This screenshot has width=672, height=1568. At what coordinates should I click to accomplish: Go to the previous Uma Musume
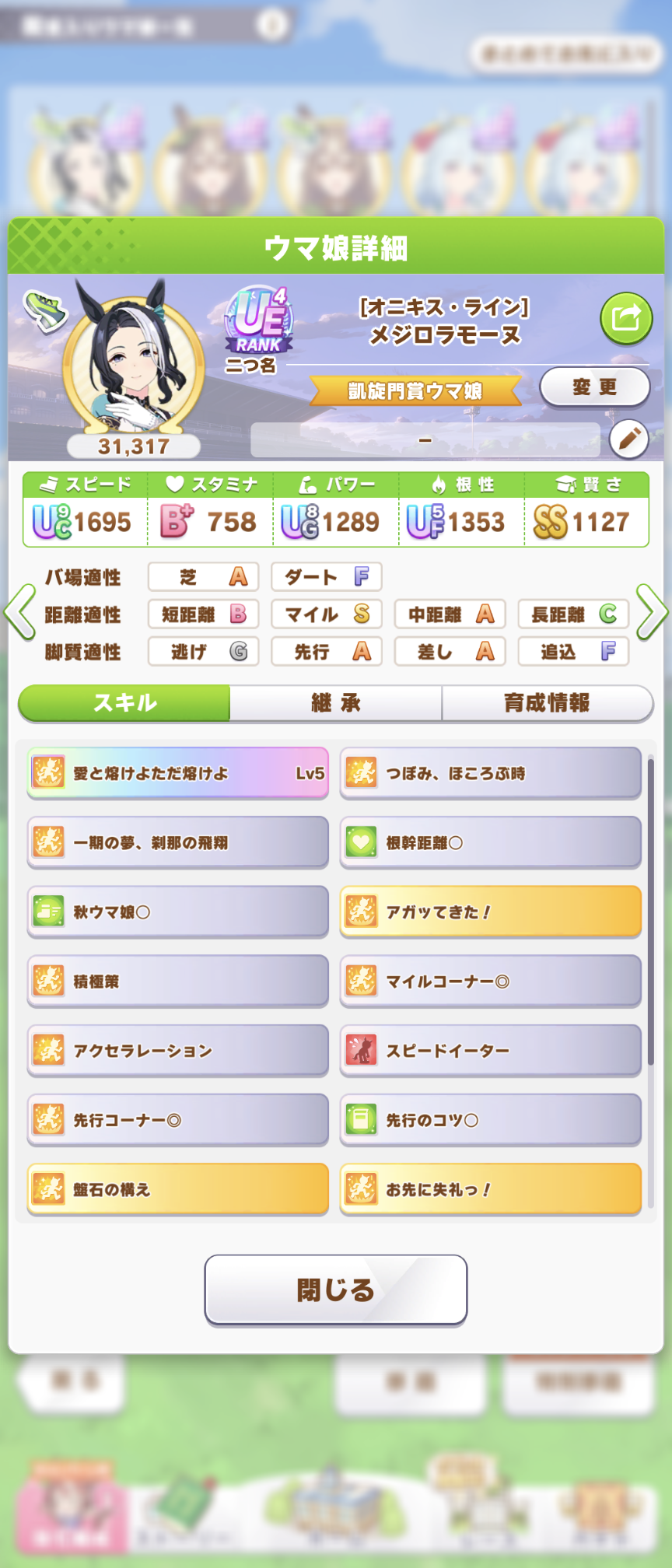[x=19, y=612]
